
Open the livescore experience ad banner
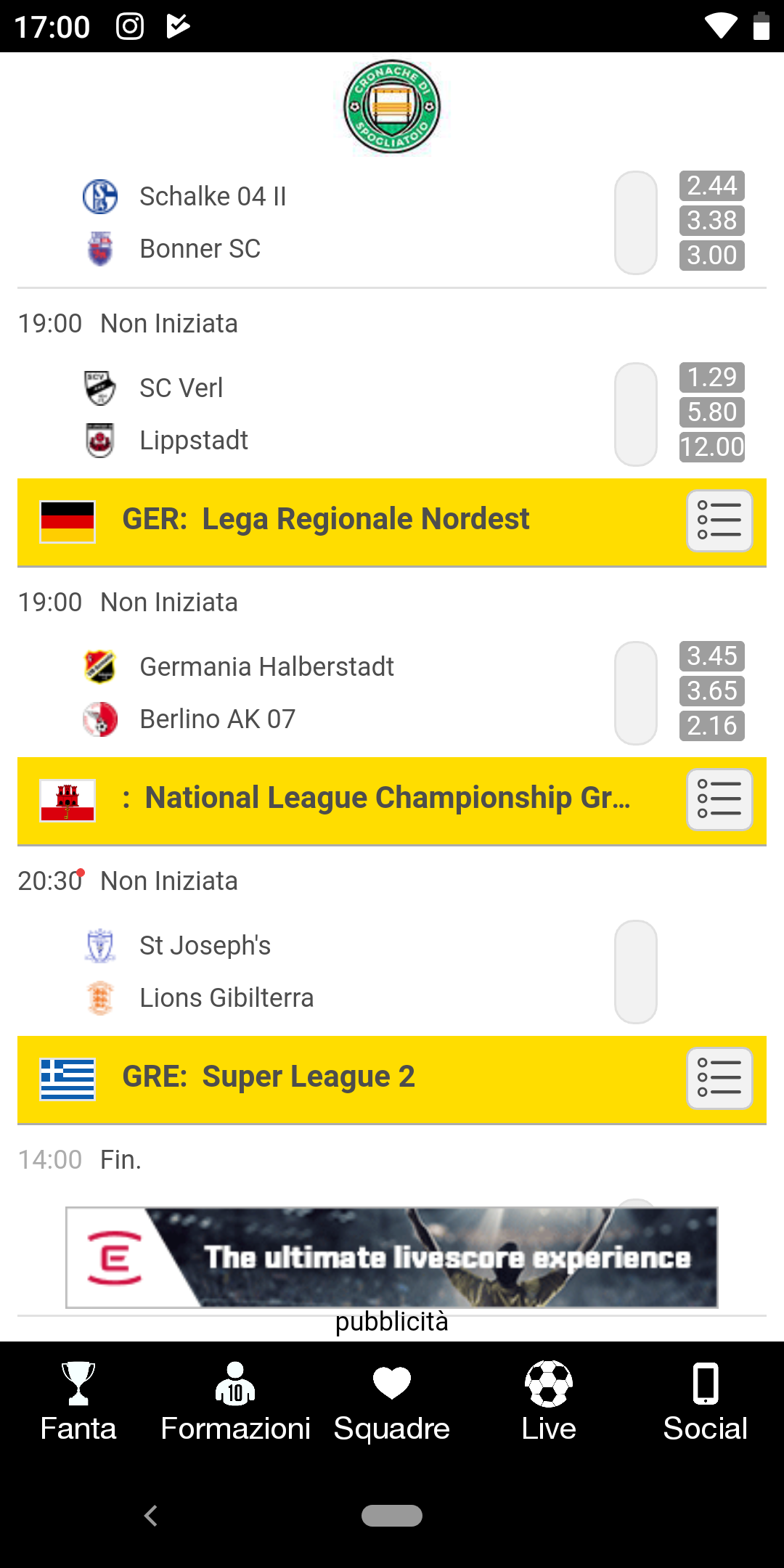click(x=392, y=1257)
